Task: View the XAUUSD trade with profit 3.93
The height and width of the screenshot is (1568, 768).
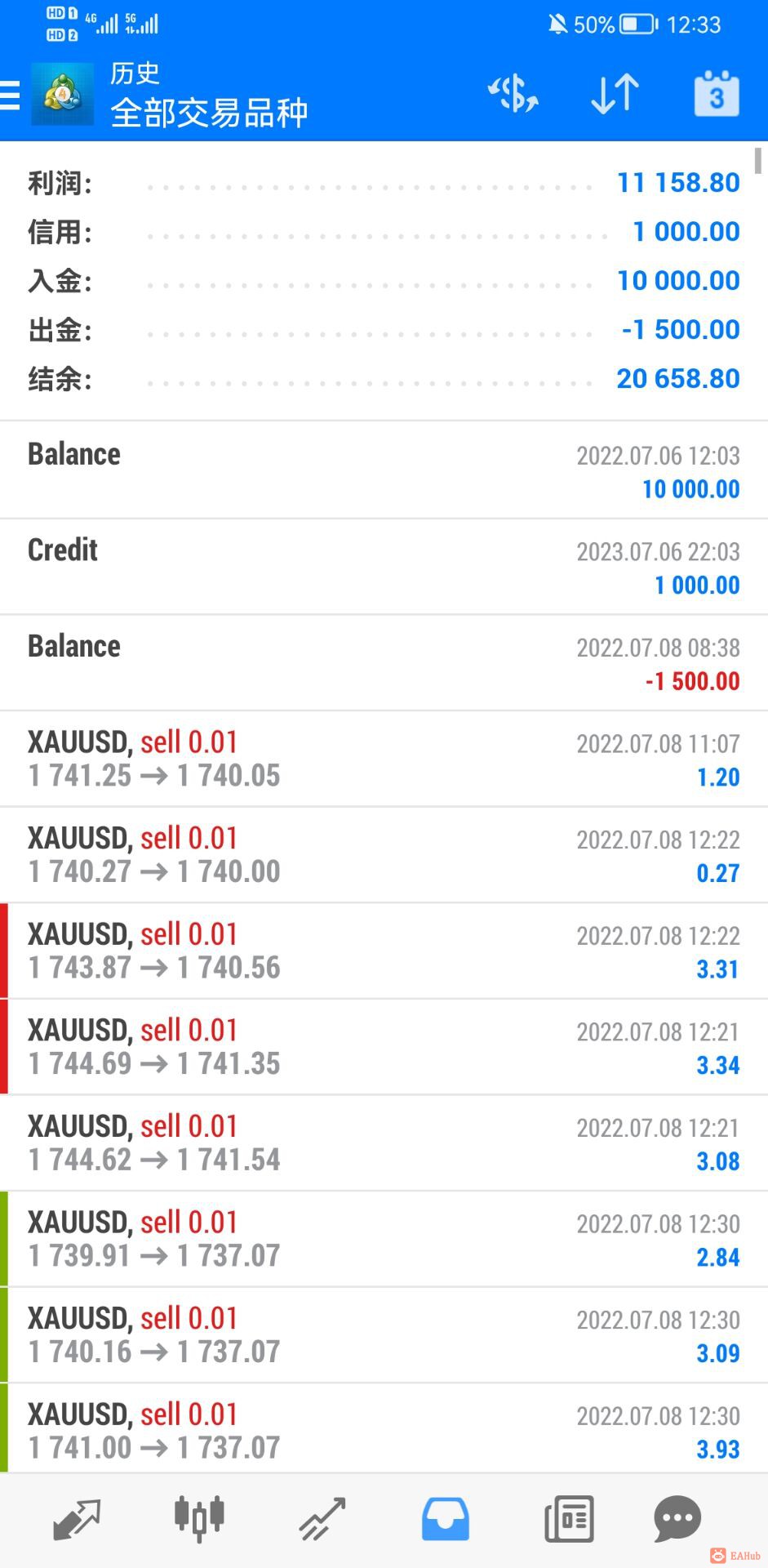Action: 384,1431
